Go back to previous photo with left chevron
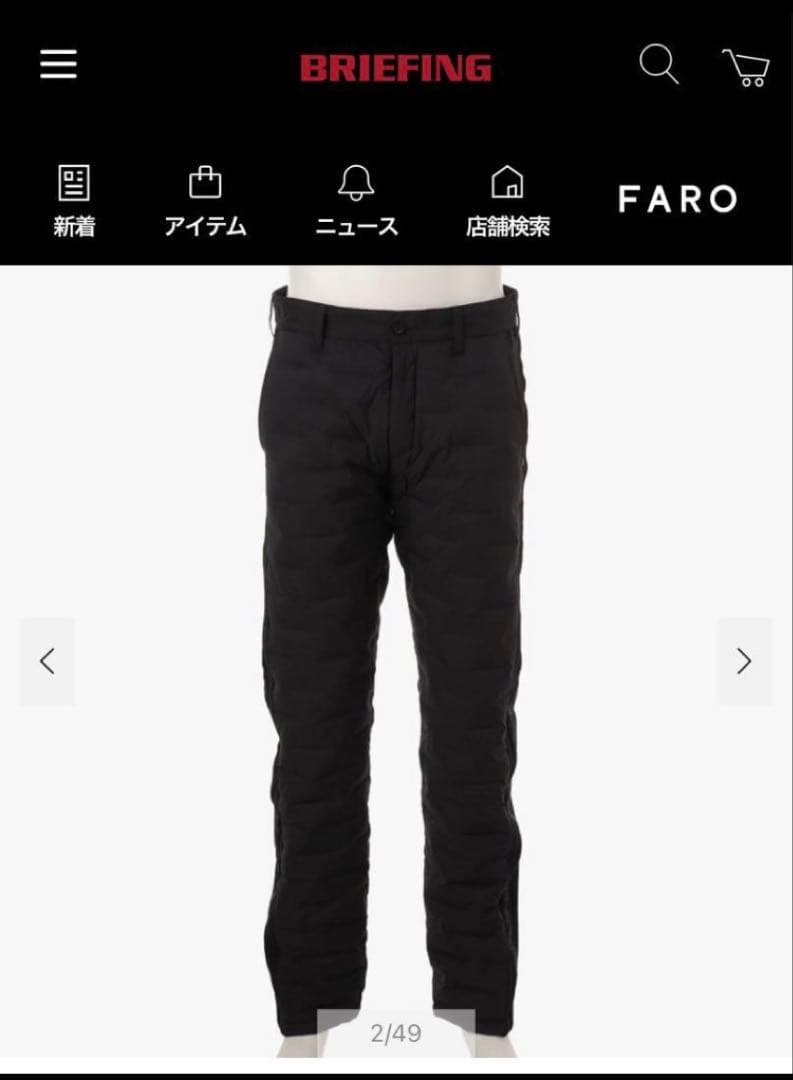793x1080 pixels. click(x=48, y=661)
